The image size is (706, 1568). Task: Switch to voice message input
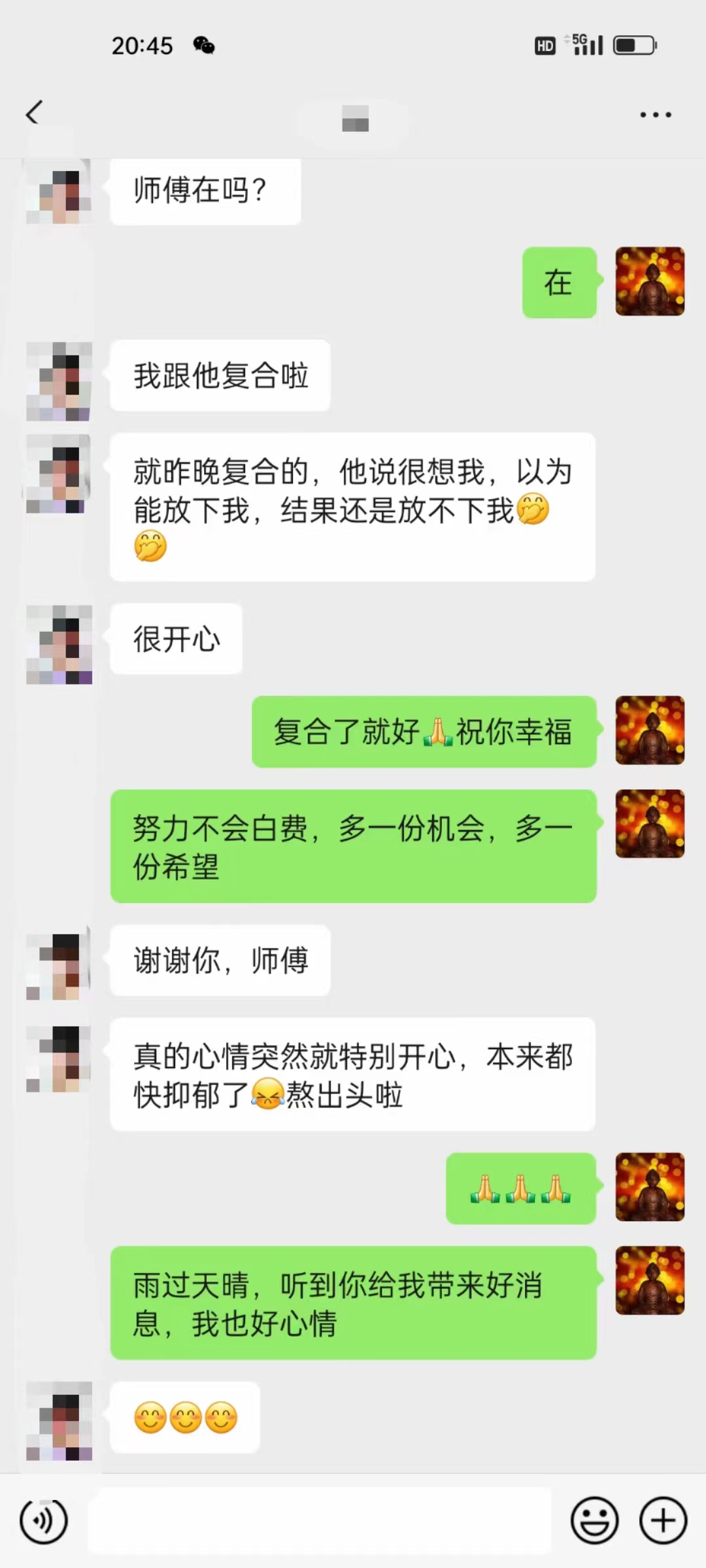click(44, 1521)
